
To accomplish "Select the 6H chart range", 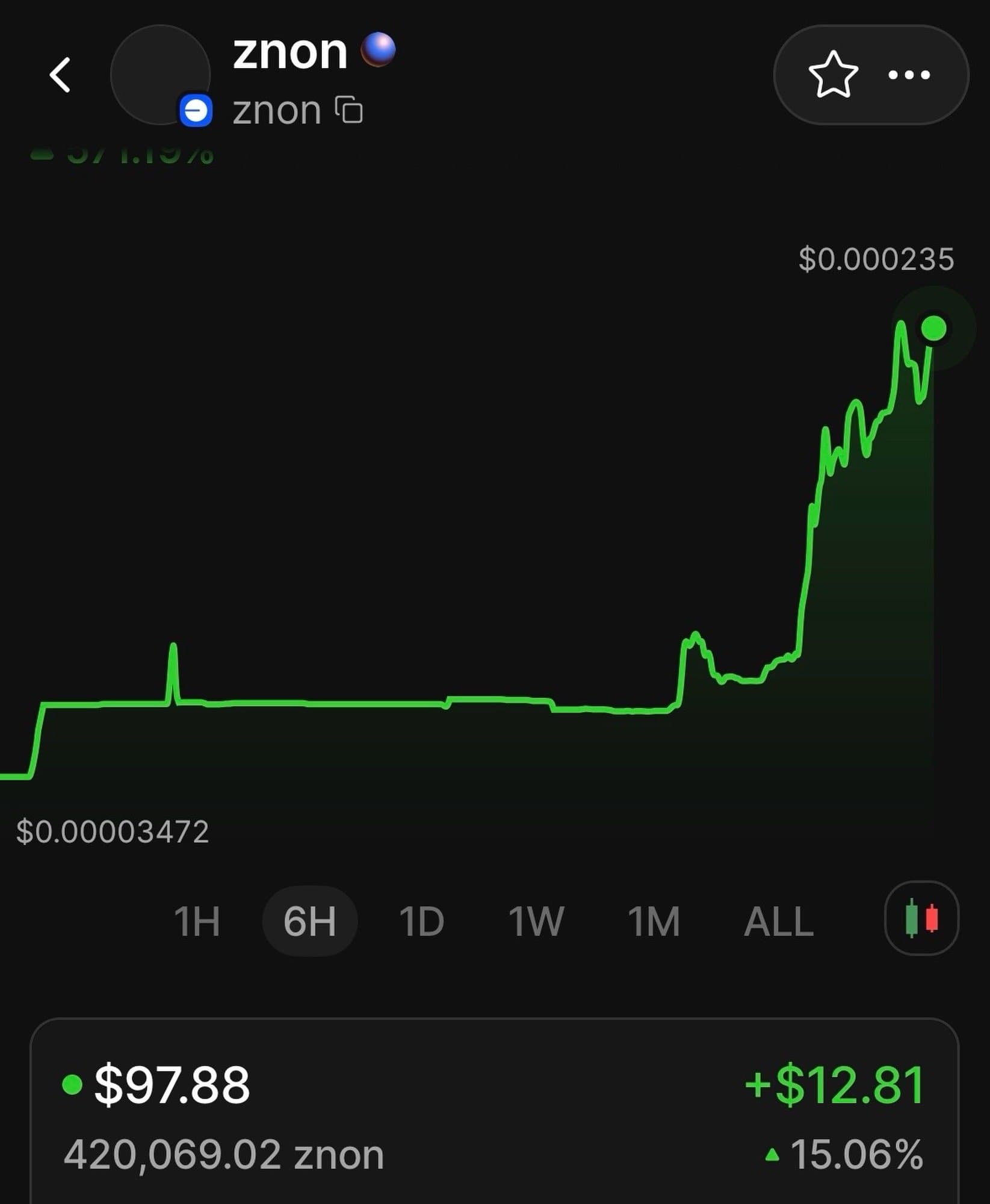I will click(309, 921).
